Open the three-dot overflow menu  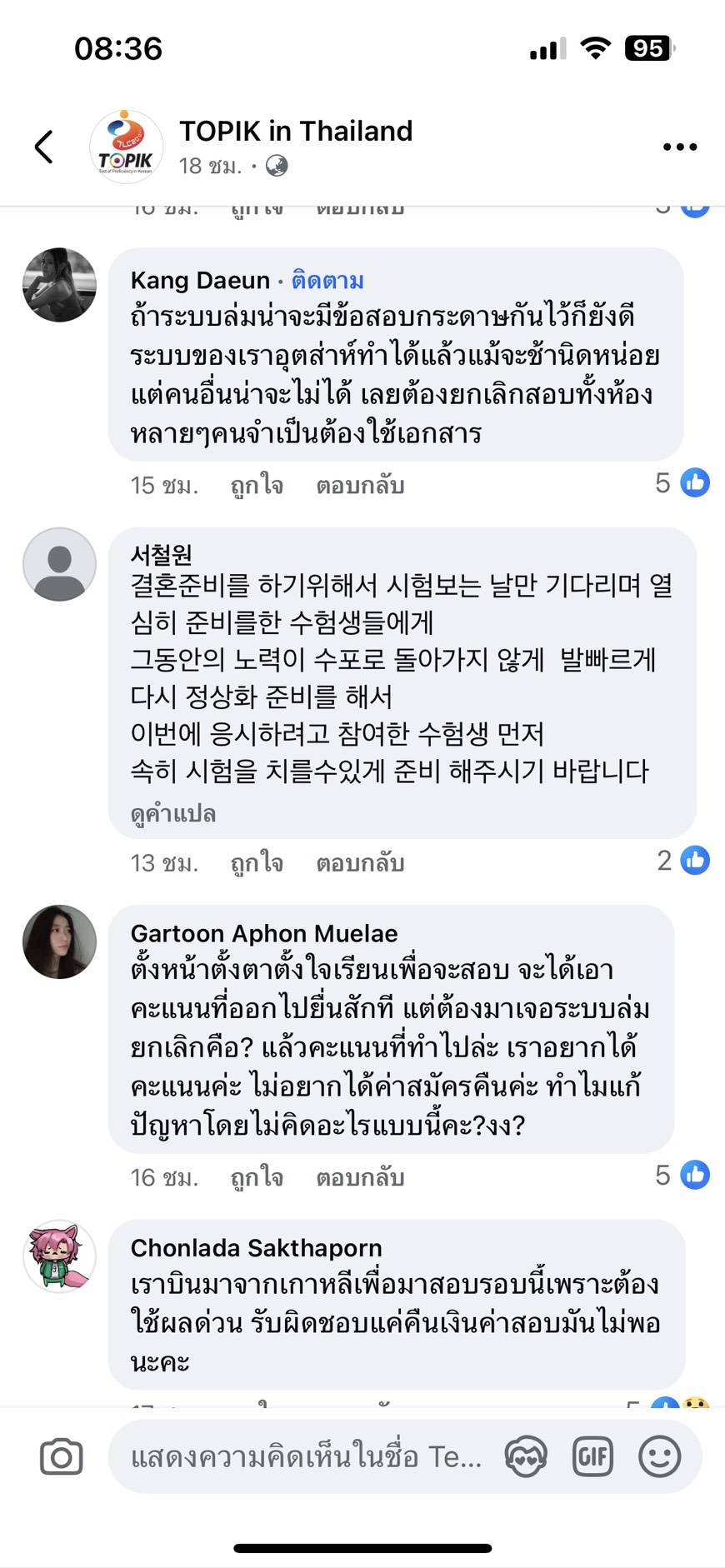tap(679, 147)
